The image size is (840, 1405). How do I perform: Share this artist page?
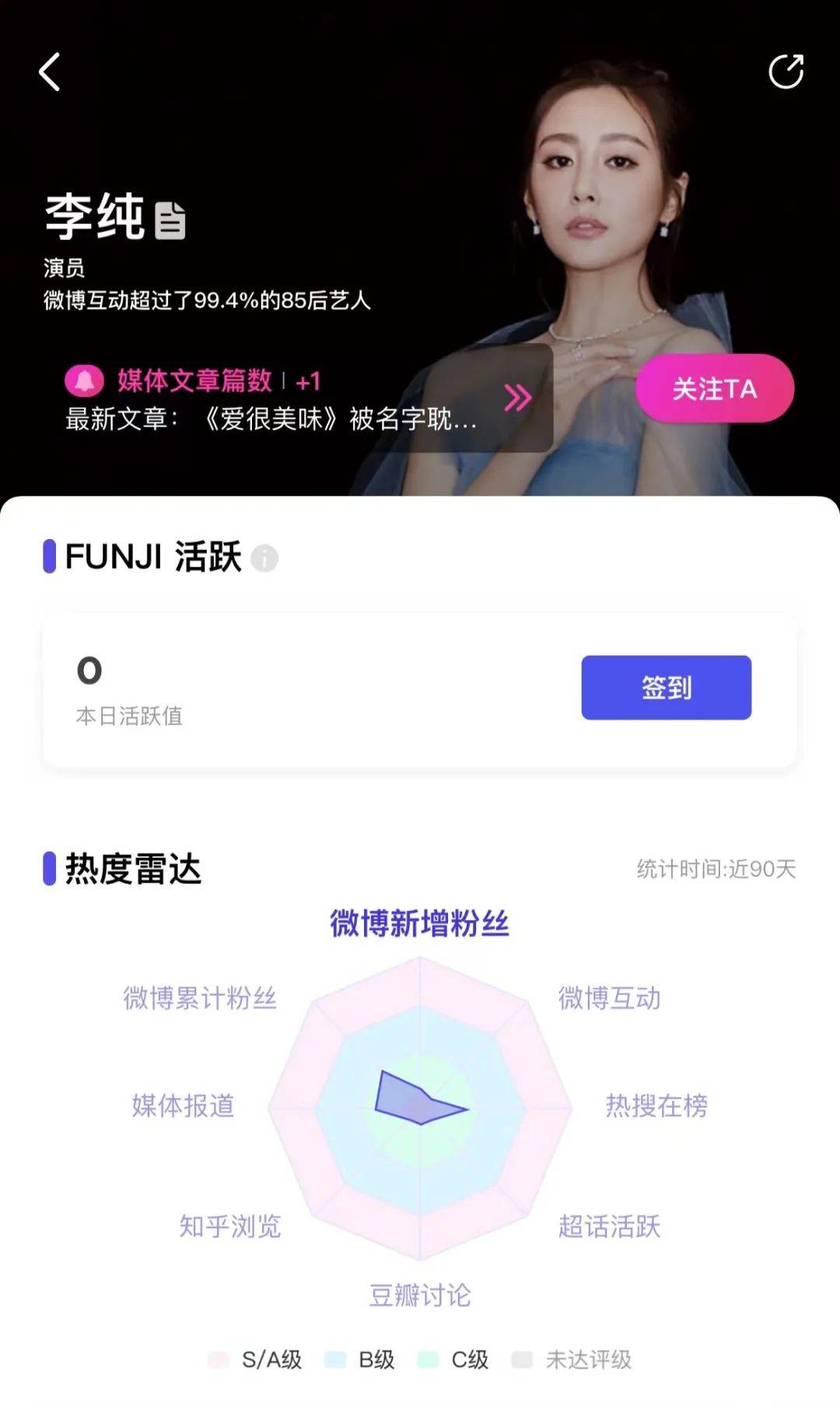[786, 72]
